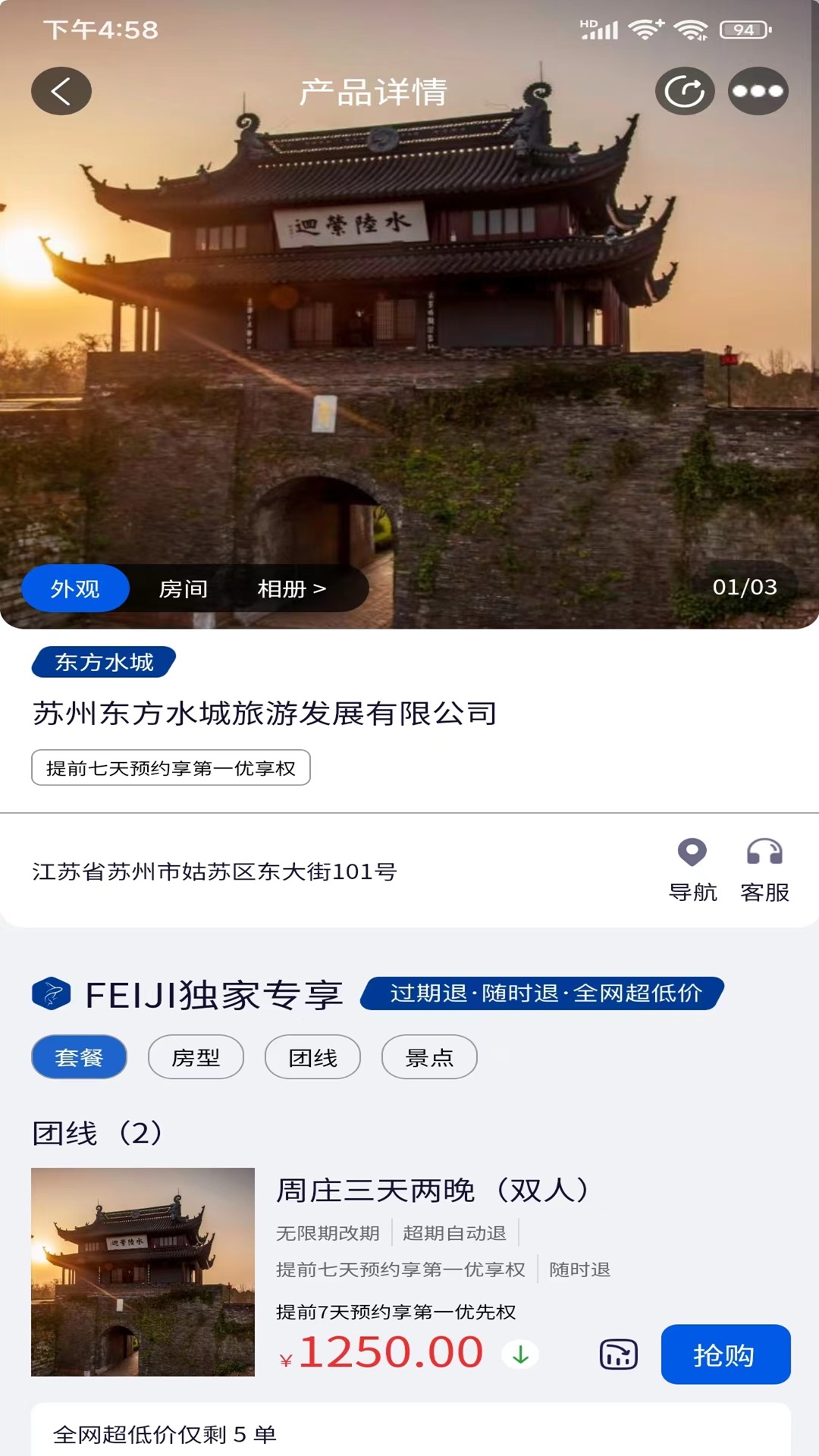Expand the 团线（2）section
The width and height of the screenshot is (819, 1456).
pyautogui.click(x=99, y=1131)
